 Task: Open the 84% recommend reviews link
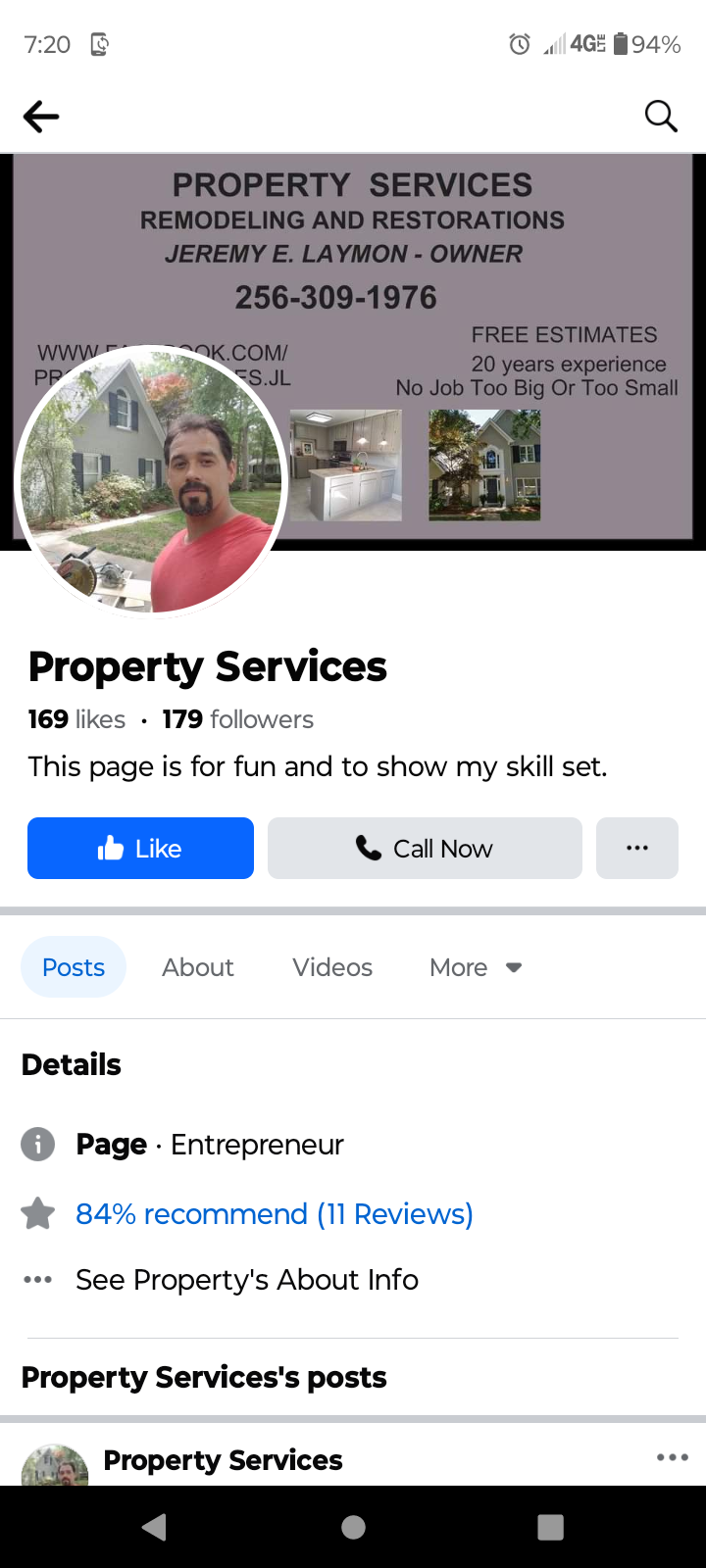(274, 1214)
